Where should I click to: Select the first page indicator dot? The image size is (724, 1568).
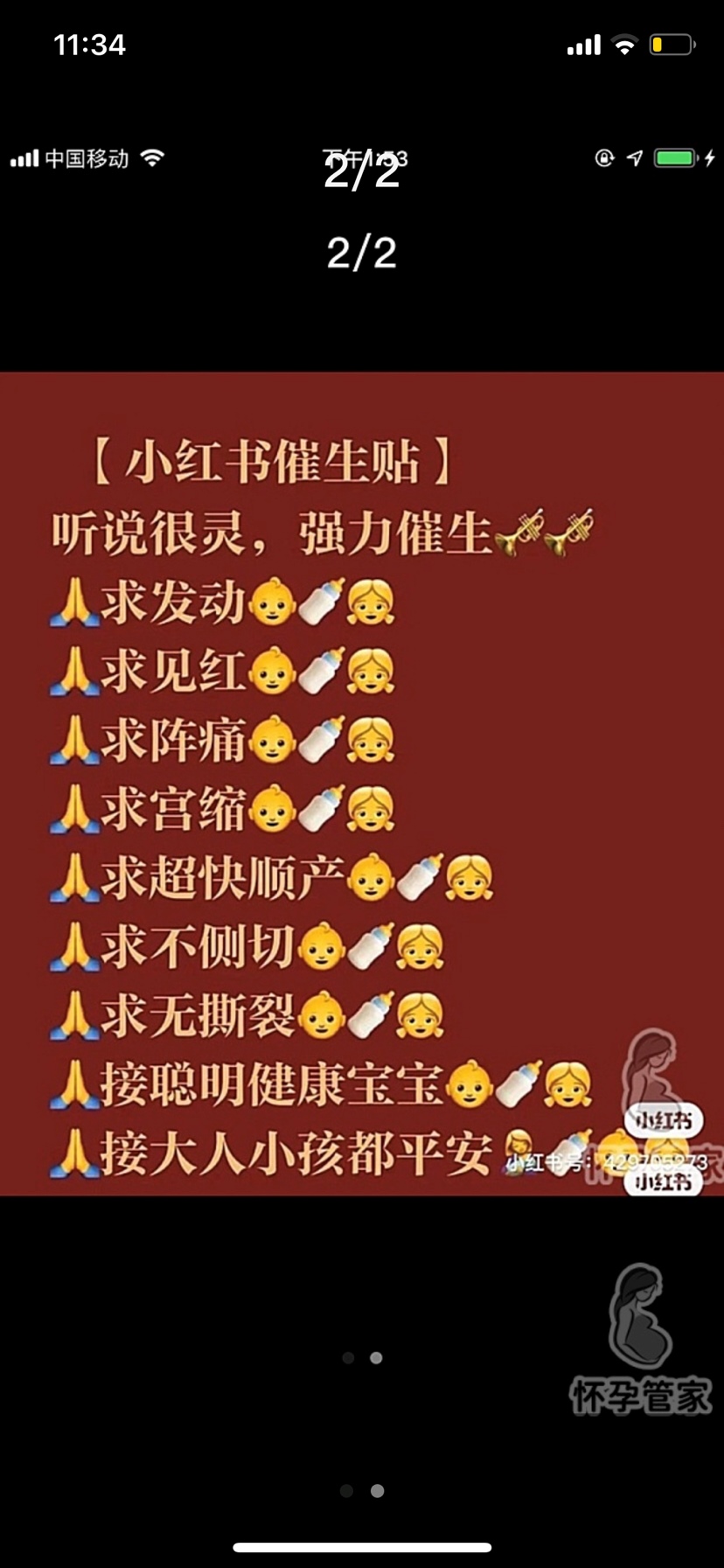(347, 1490)
